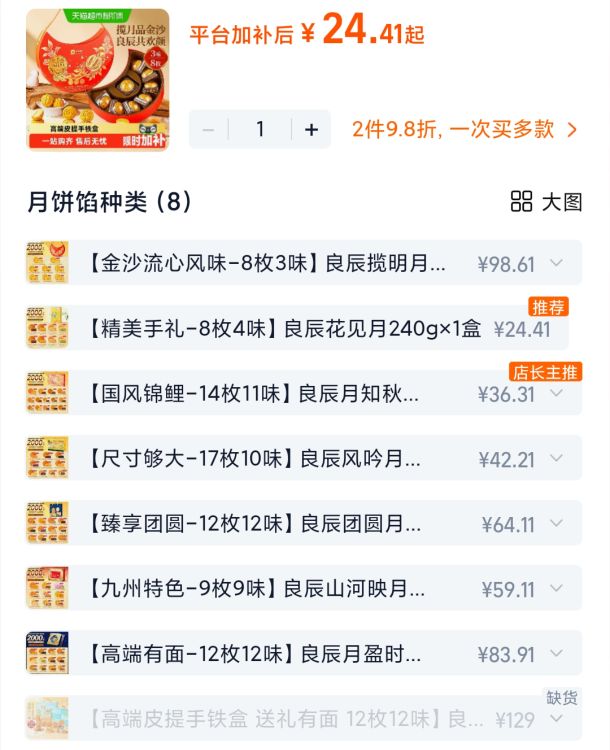610x750 pixels.
Task: Decrease quantity with the minus button
Action: [x=208, y=129]
